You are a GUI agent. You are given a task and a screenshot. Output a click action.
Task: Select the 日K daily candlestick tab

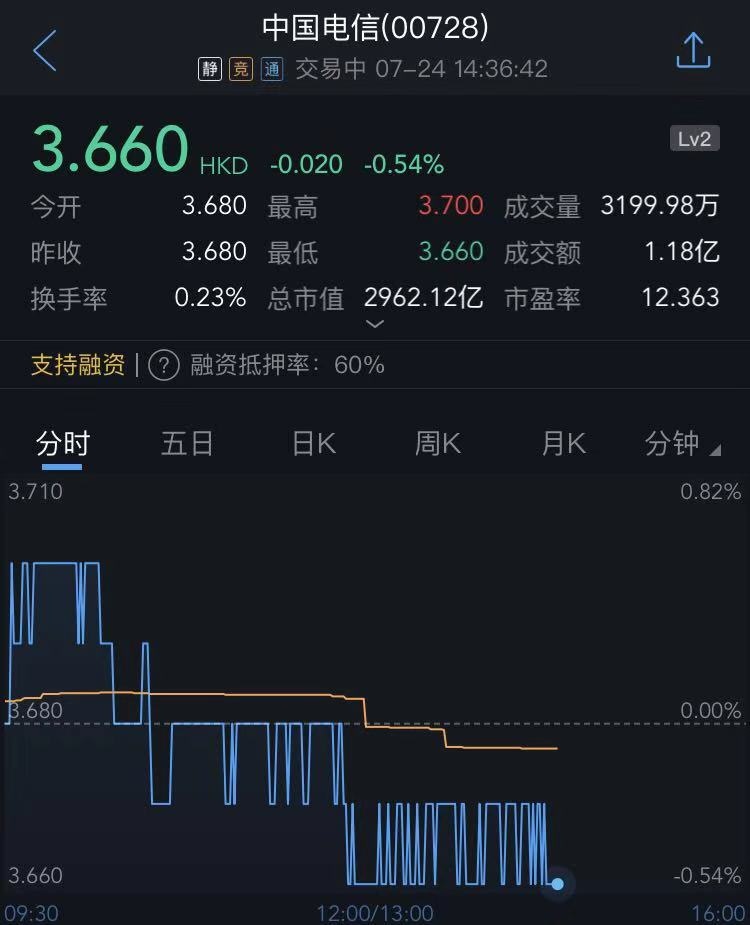(x=313, y=443)
